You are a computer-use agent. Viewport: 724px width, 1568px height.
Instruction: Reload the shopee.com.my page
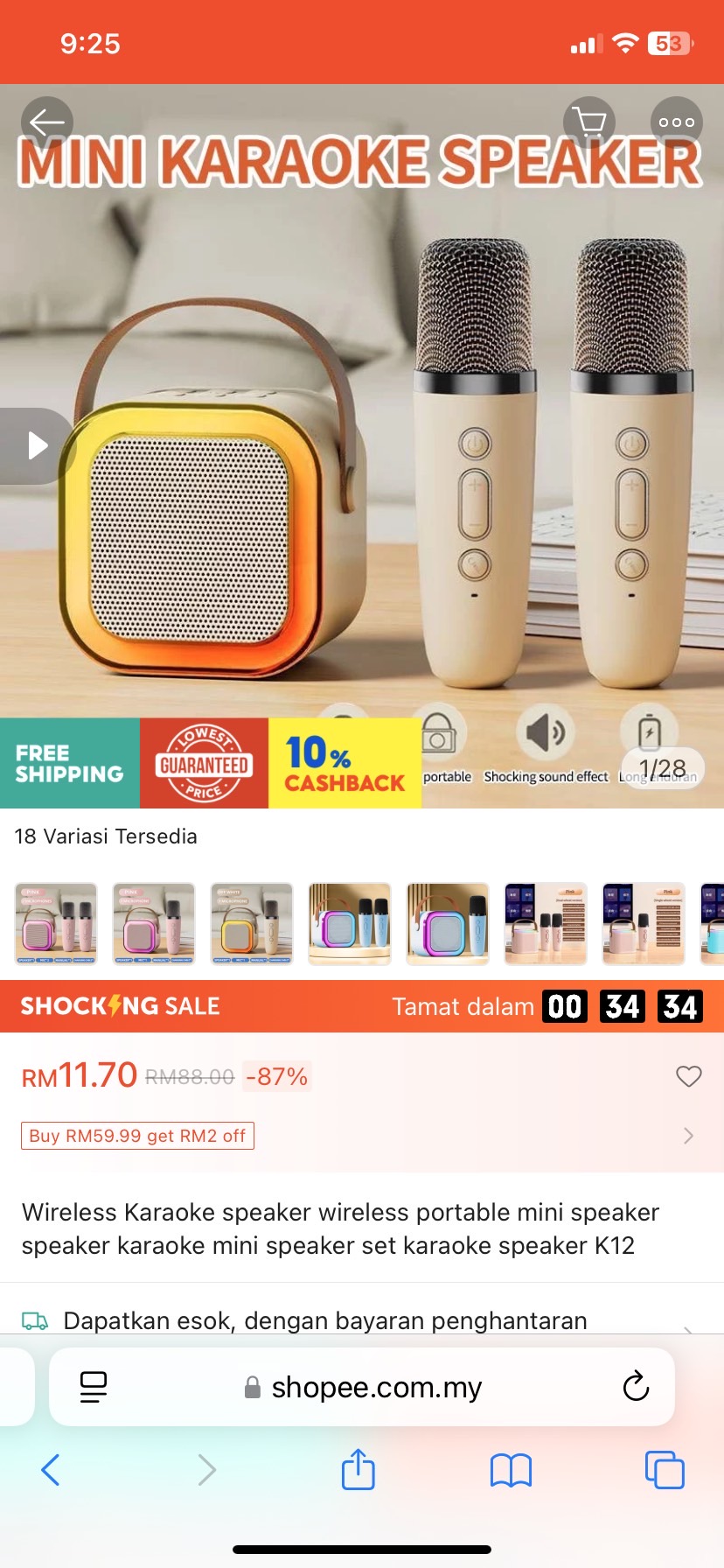pos(636,1386)
